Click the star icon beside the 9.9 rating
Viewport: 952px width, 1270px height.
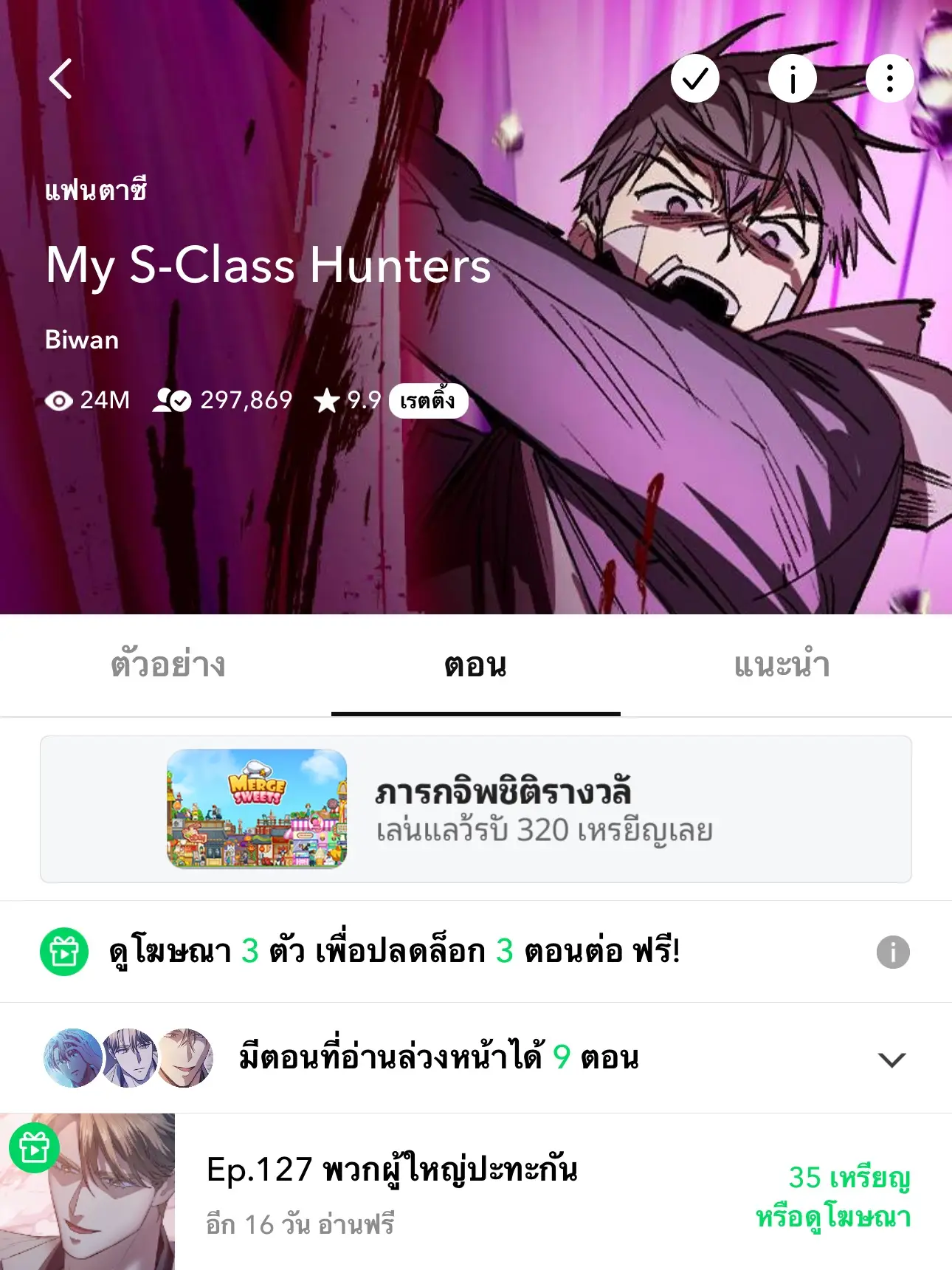(x=328, y=401)
